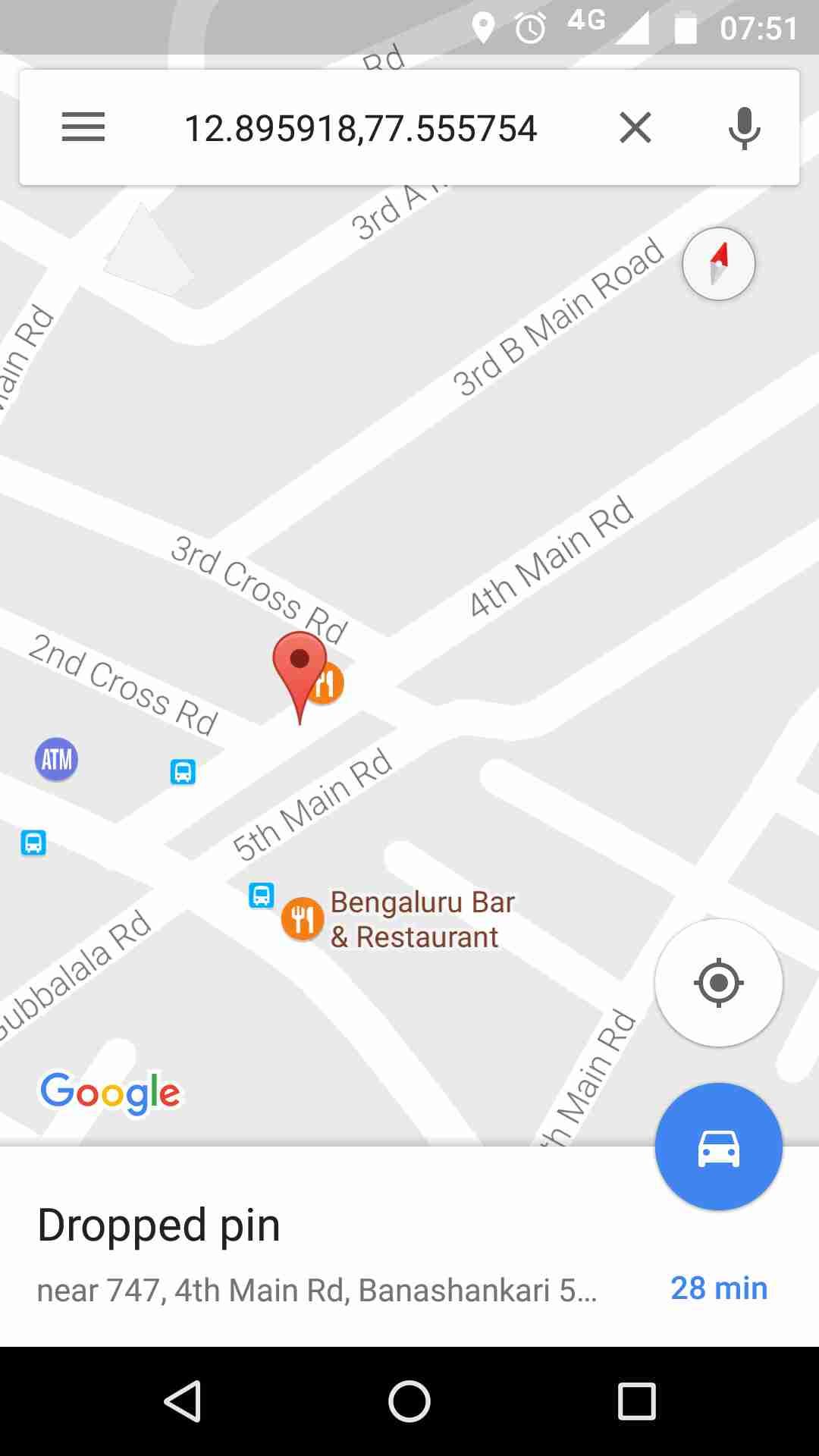The height and width of the screenshot is (1456, 819).
Task: Reset map orientation with the compass
Action: pyautogui.click(x=719, y=264)
